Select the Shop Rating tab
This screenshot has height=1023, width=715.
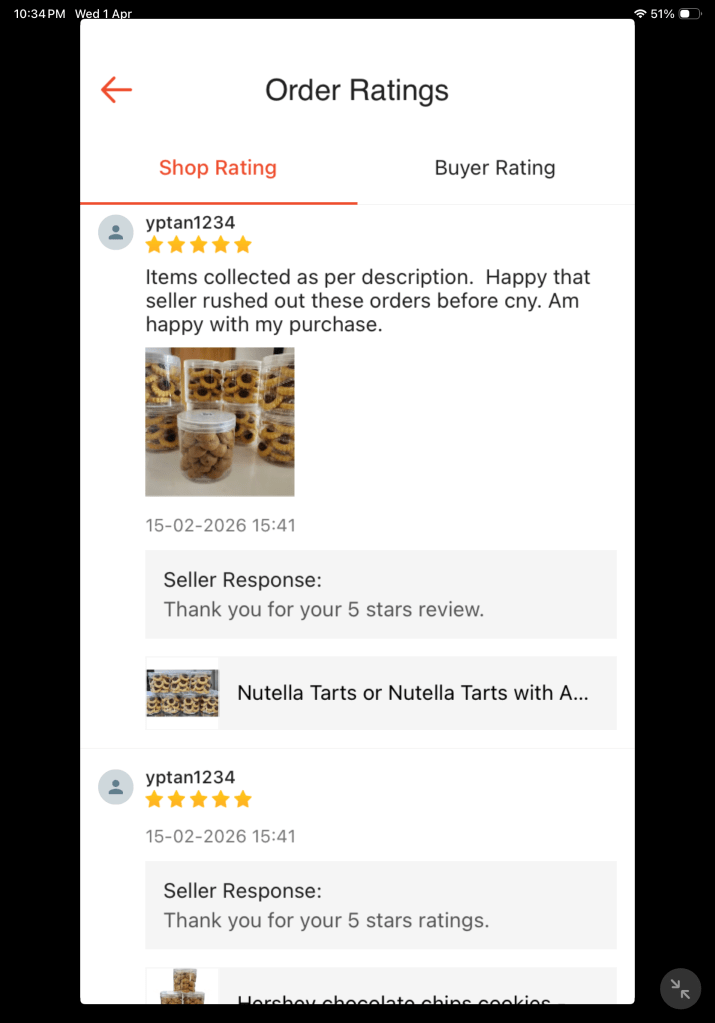click(x=218, y=168)
